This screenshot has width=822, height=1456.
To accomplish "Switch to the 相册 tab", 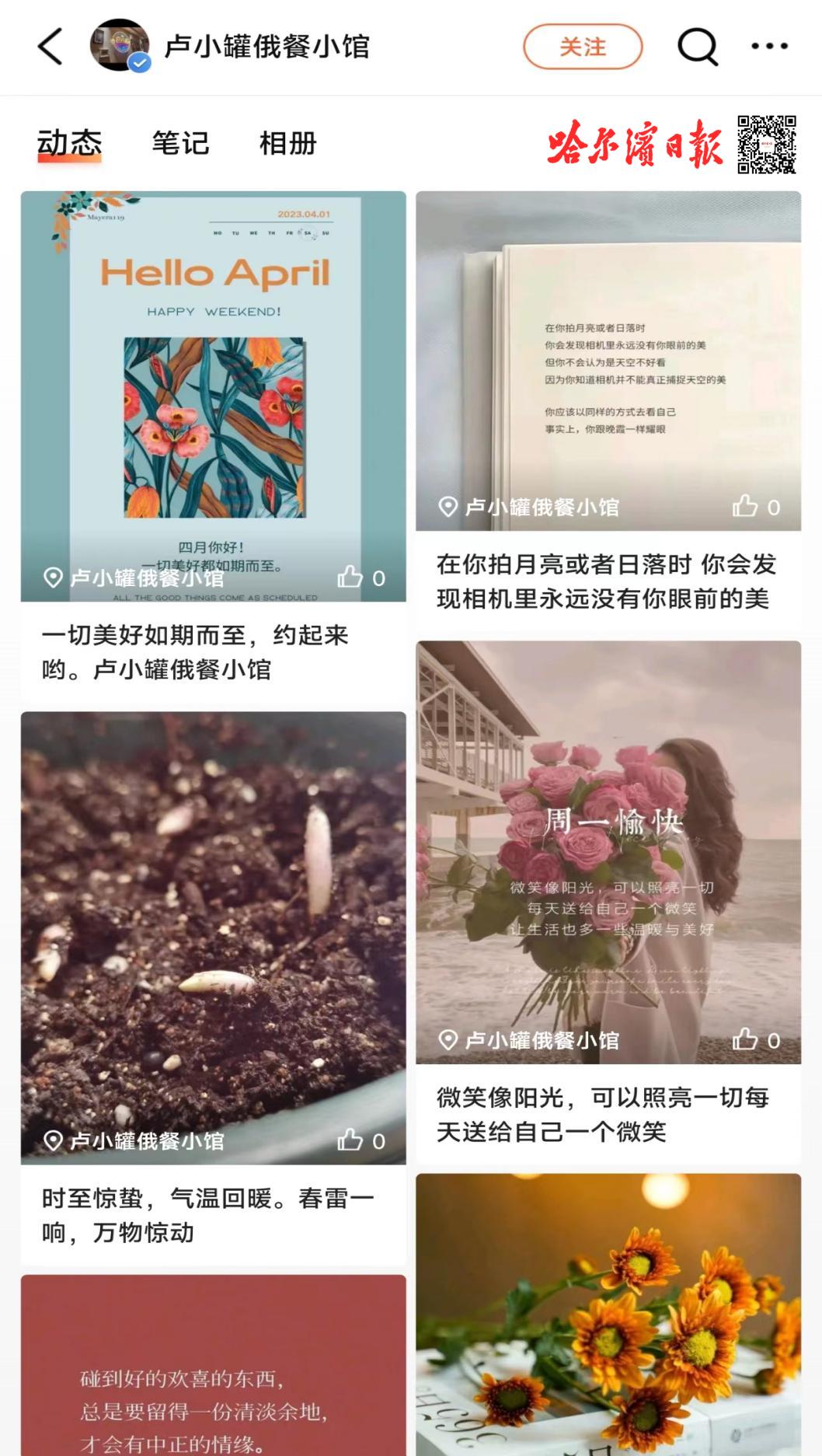I will 287,143.
